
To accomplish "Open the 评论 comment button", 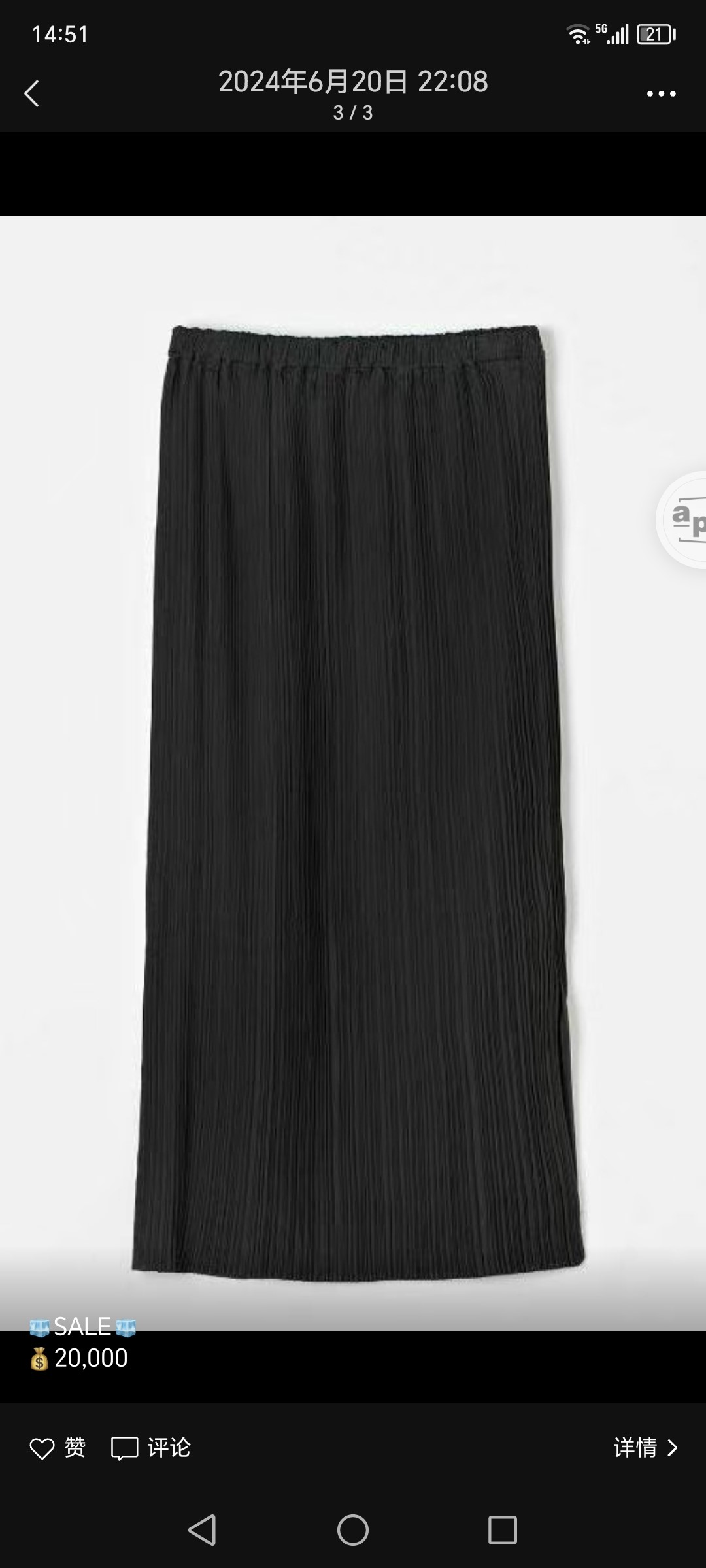I will click(x=152, y=1448).
